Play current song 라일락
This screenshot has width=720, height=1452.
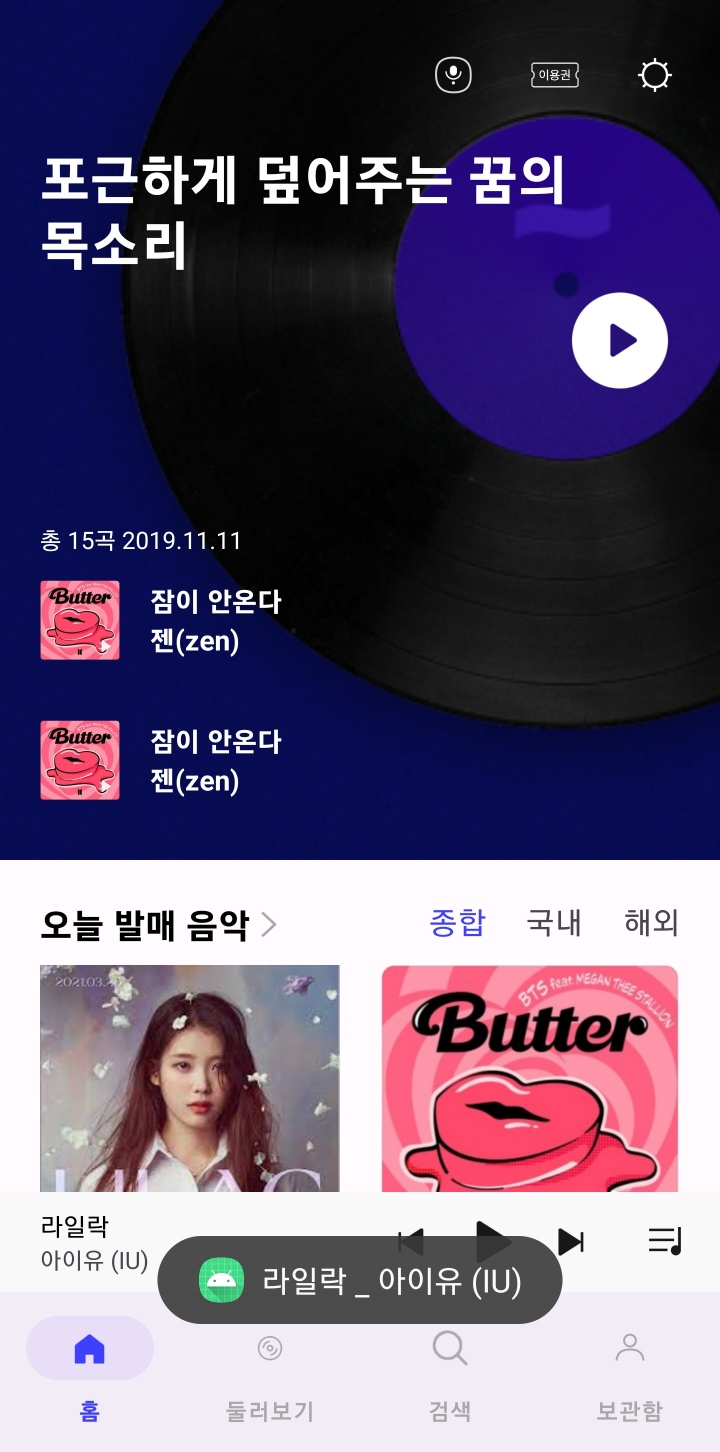click(x=492, y=1228)
